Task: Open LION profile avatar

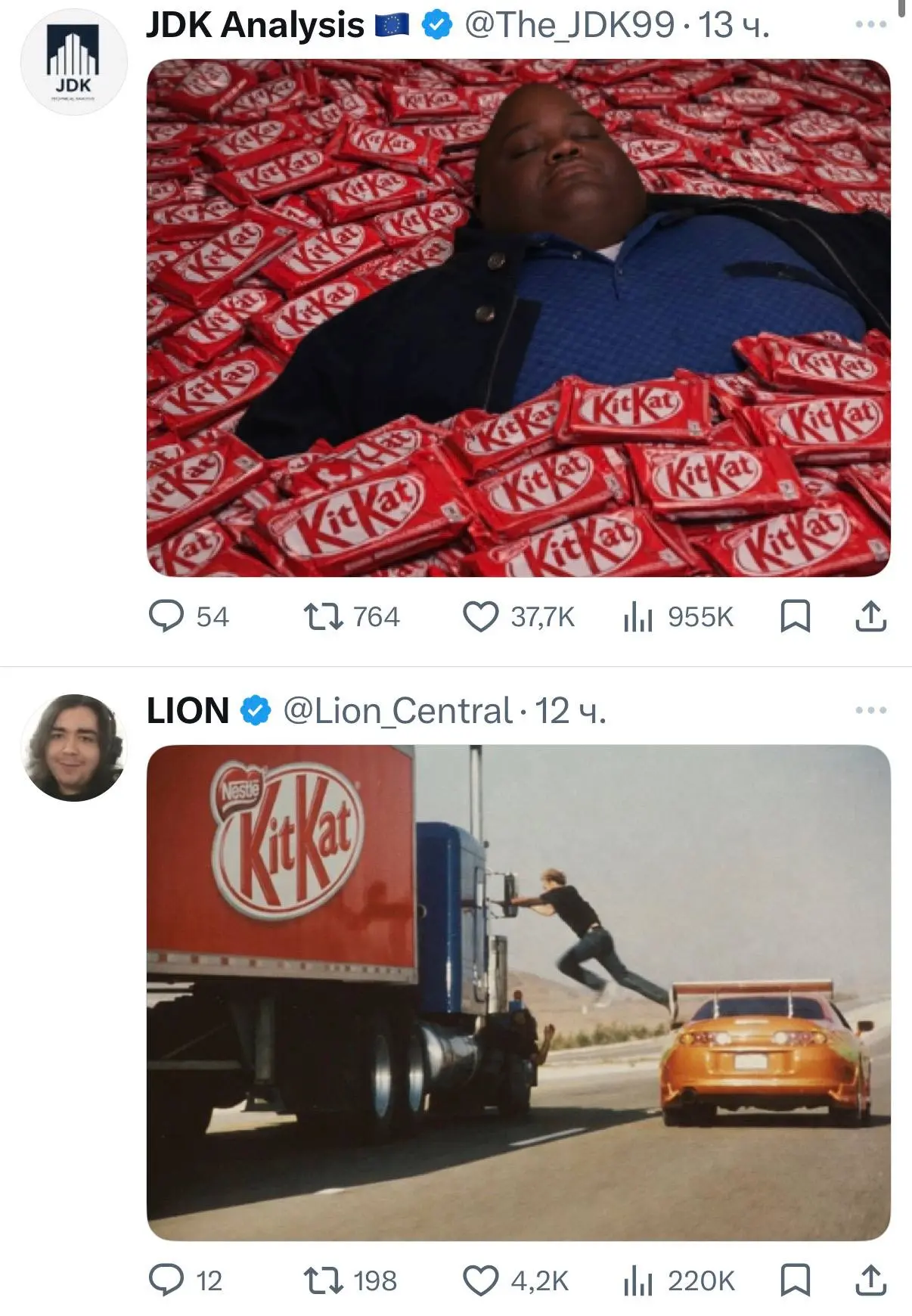Action: point(73,747)
